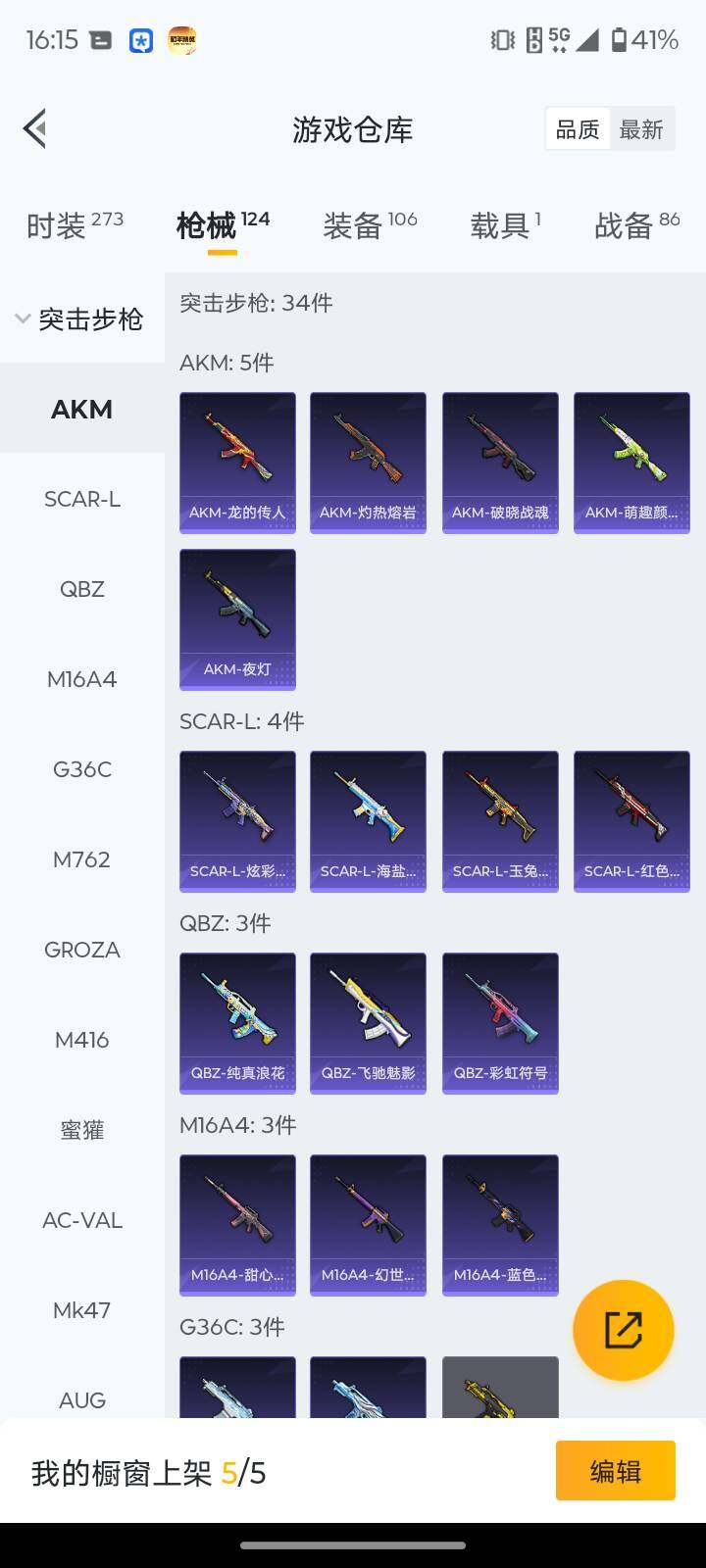Tap the 编辑 button for showcase
Viewport: 706px width, 1568px height.
615,1470
